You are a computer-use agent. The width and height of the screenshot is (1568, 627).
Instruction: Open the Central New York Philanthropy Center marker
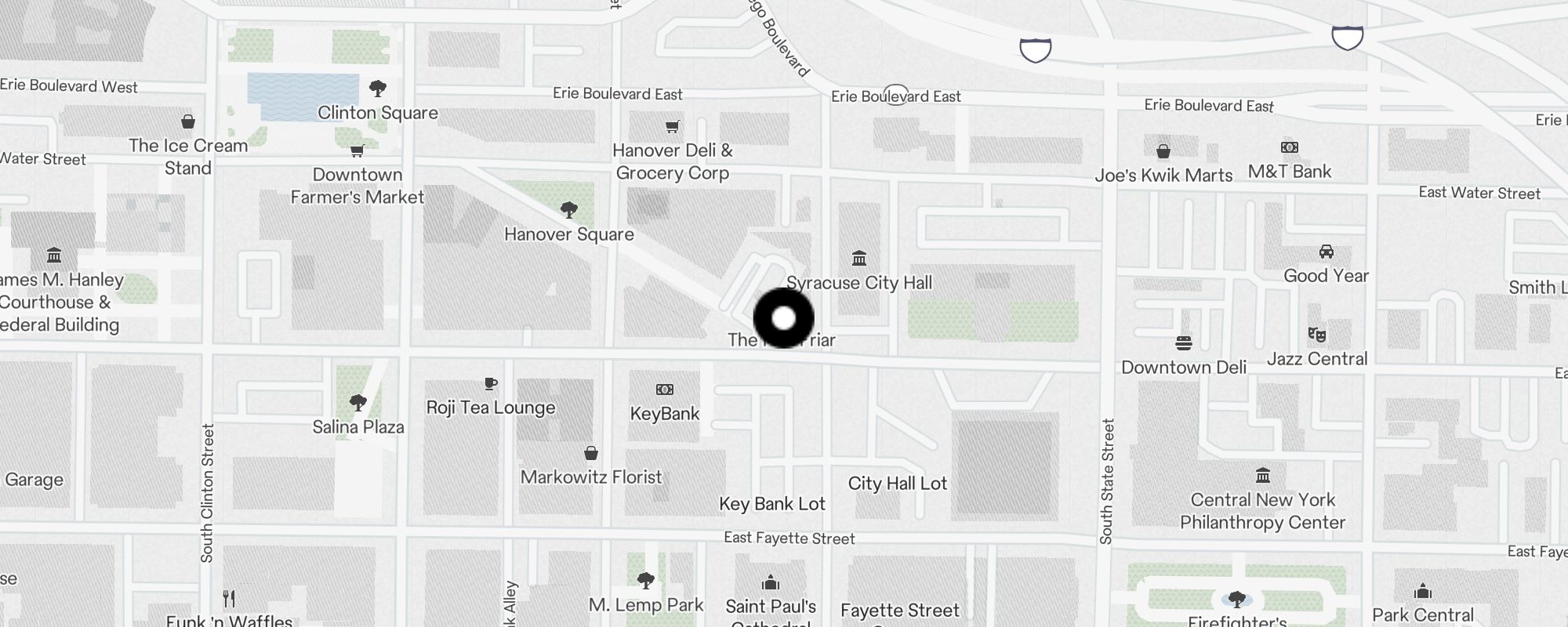click(x=1263, y=476)
